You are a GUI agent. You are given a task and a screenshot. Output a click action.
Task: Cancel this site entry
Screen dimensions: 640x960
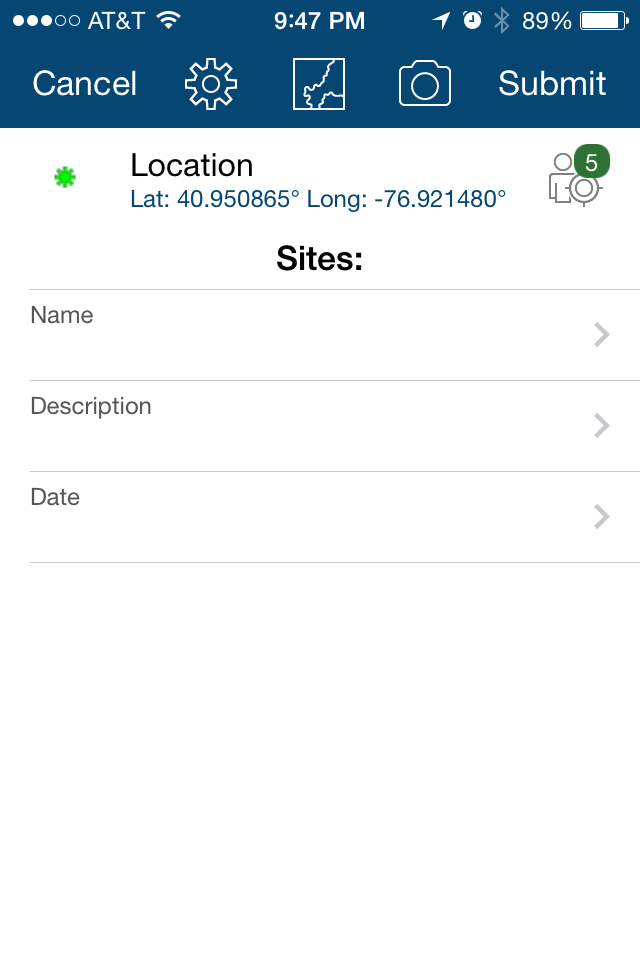(x=84, y=84)
